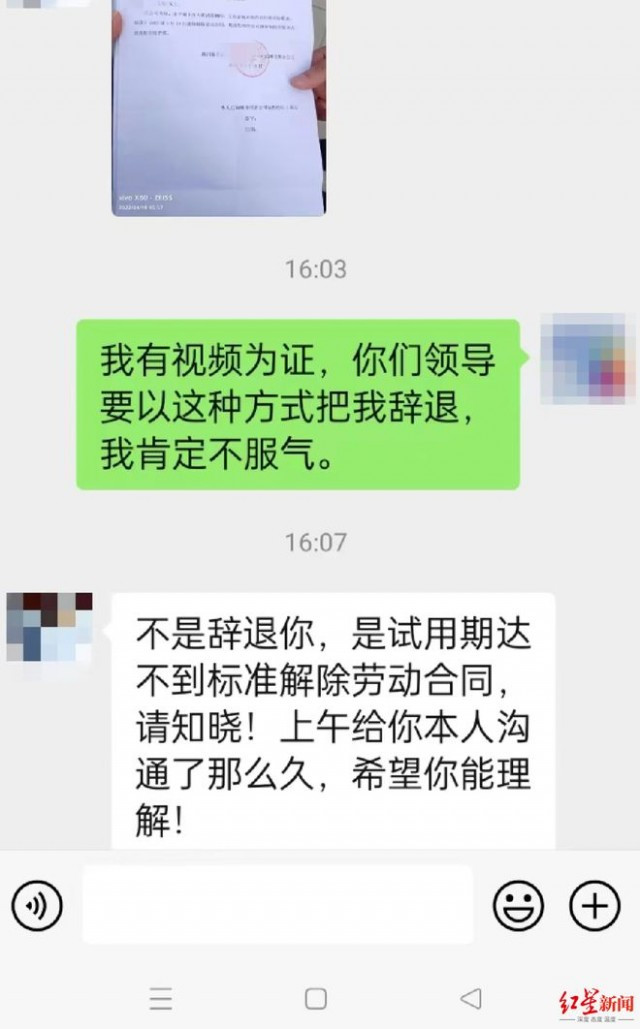This screenshot has width=640, height=1029.
Task: Open the sender's own pixelated avatar
Action: pos(588,359)
